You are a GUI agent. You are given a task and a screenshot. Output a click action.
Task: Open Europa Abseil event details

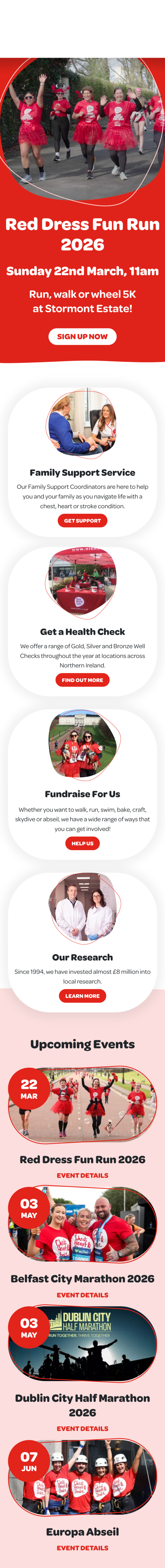(82, 1547)
